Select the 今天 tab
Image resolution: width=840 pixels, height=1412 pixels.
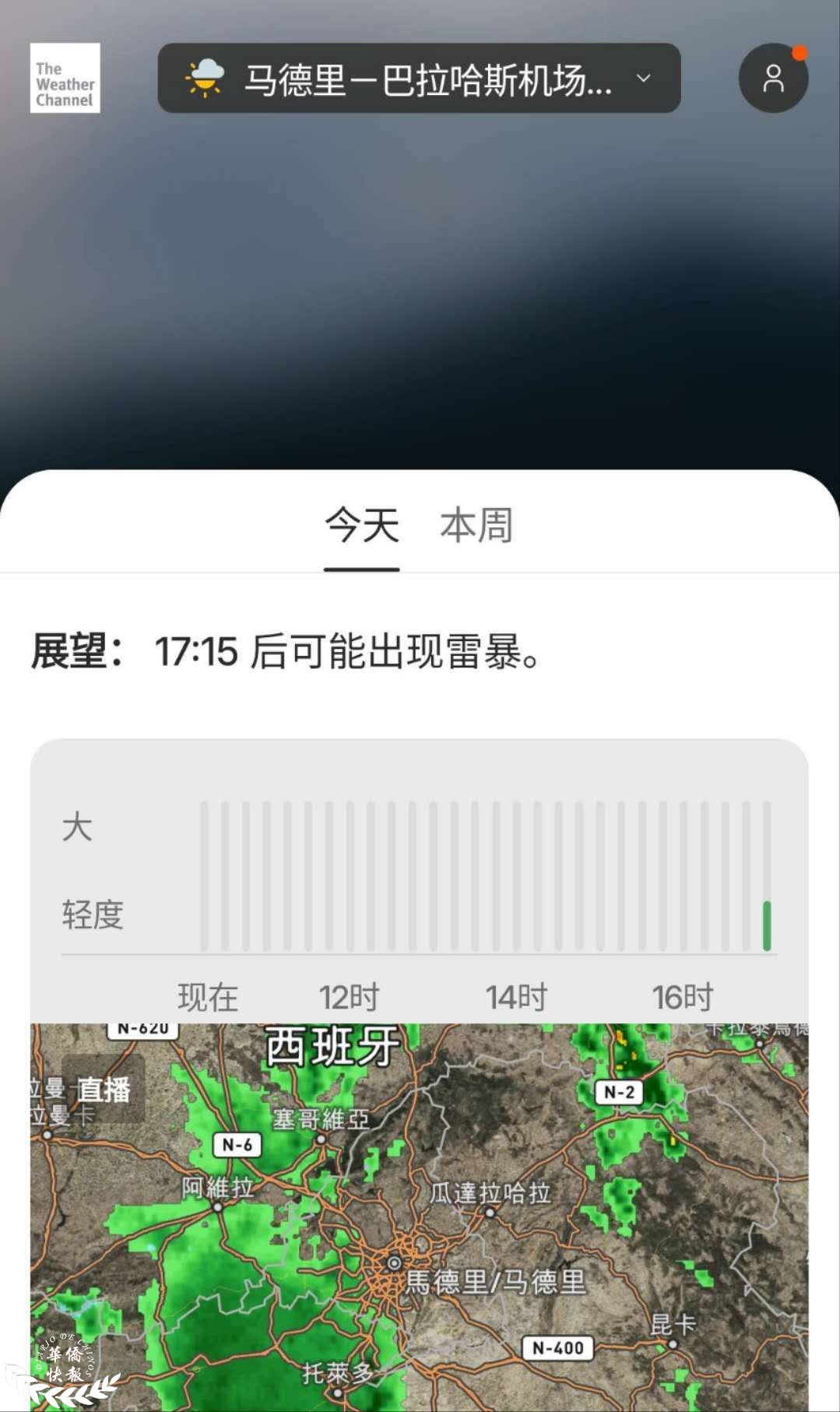pos(362,525)
